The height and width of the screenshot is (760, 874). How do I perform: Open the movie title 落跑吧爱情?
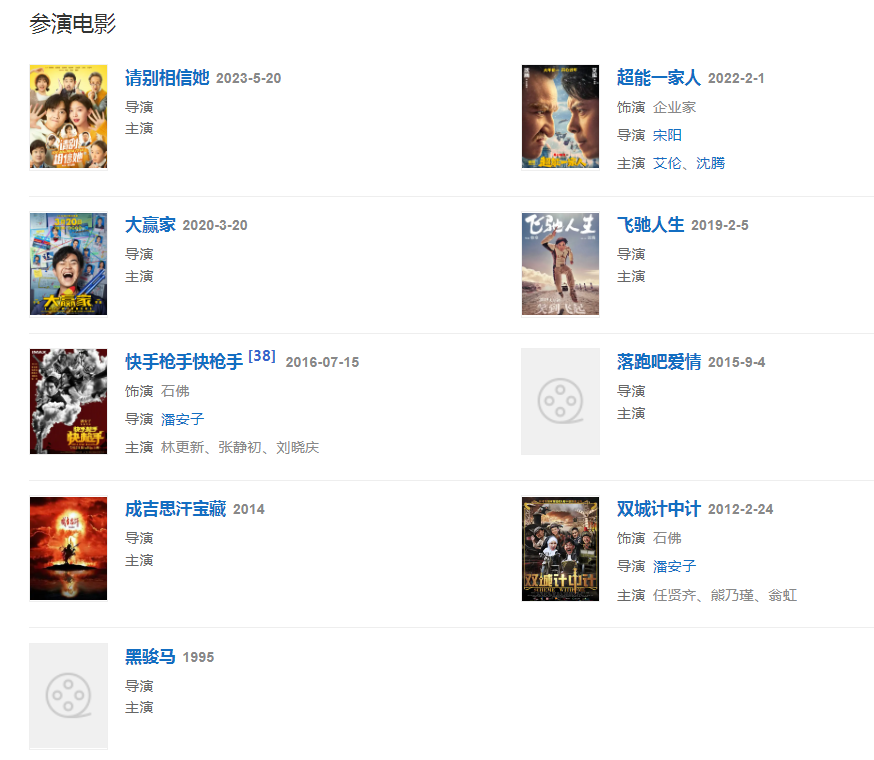pyautogui.click(x=659, y=362)
